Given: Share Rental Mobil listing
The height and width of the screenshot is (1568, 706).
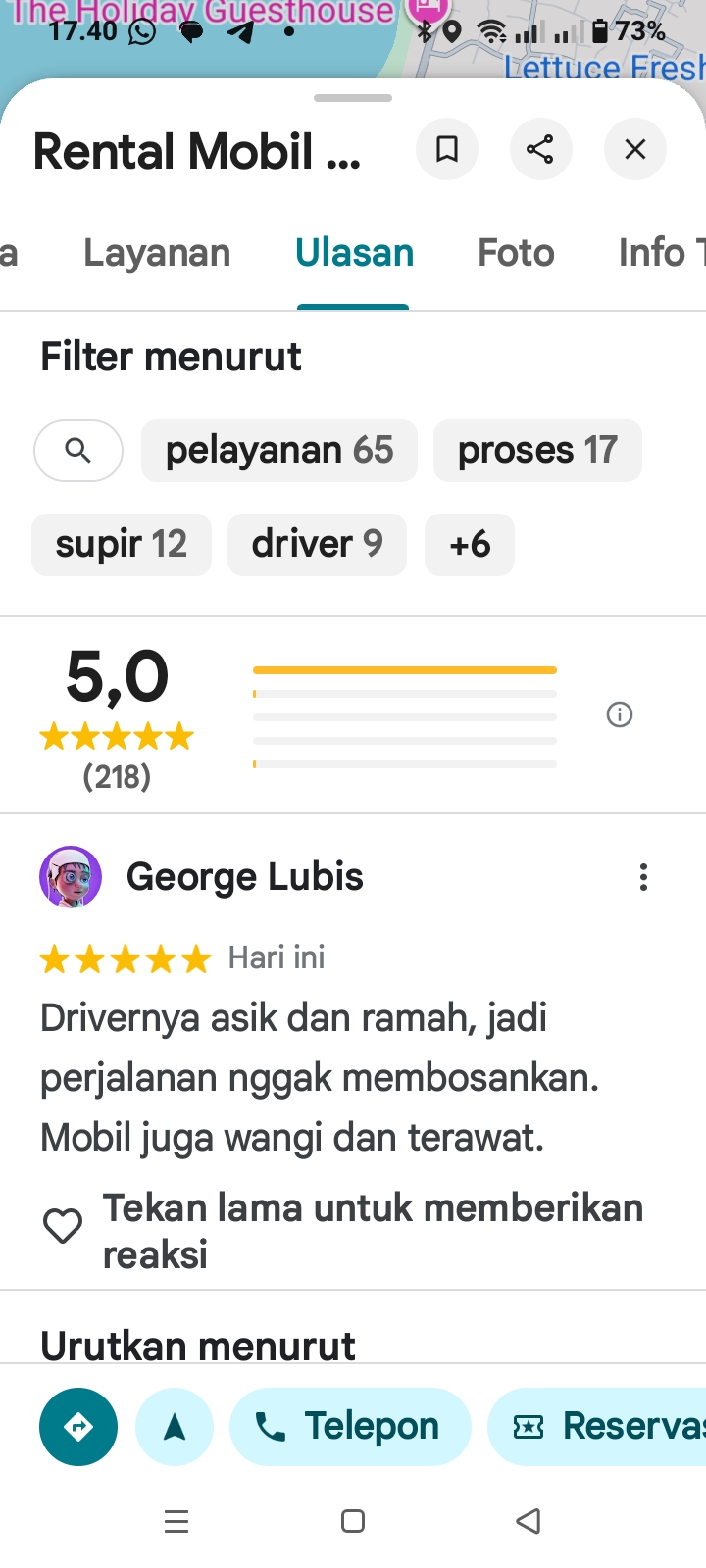Looking at the screenshot, I should click(540, 149).
